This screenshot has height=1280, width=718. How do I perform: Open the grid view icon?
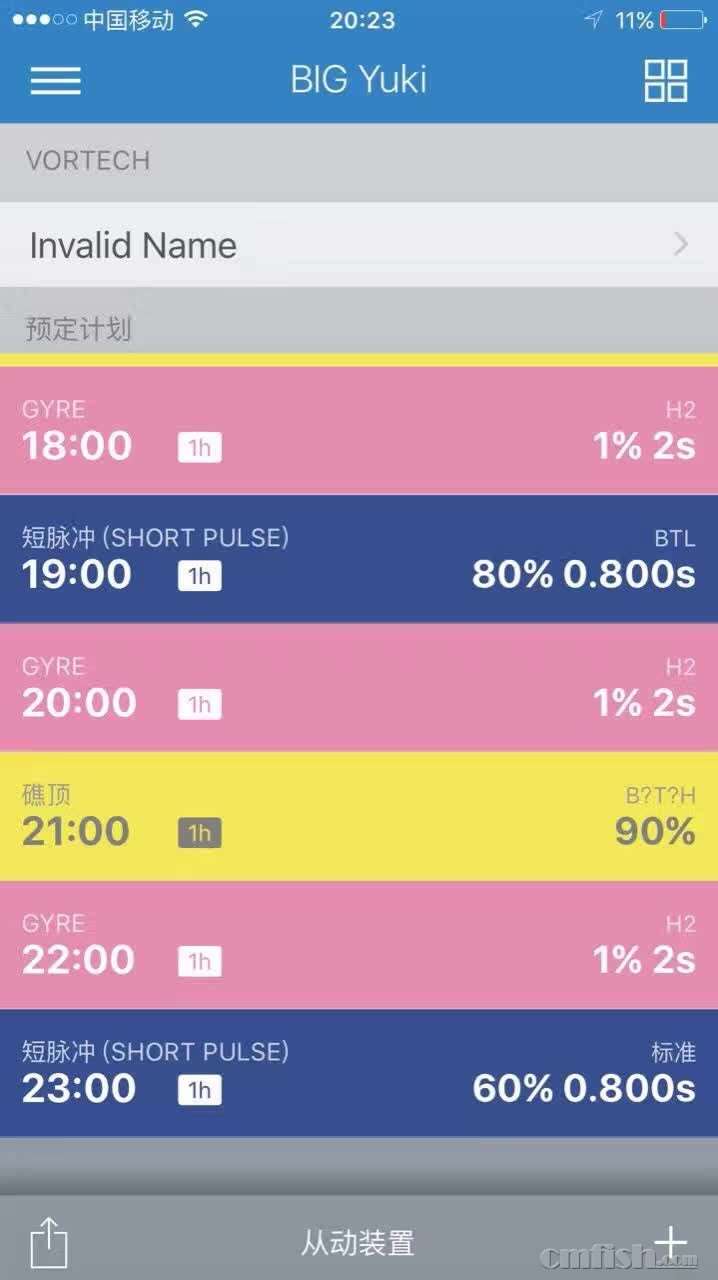pos(665,80)
